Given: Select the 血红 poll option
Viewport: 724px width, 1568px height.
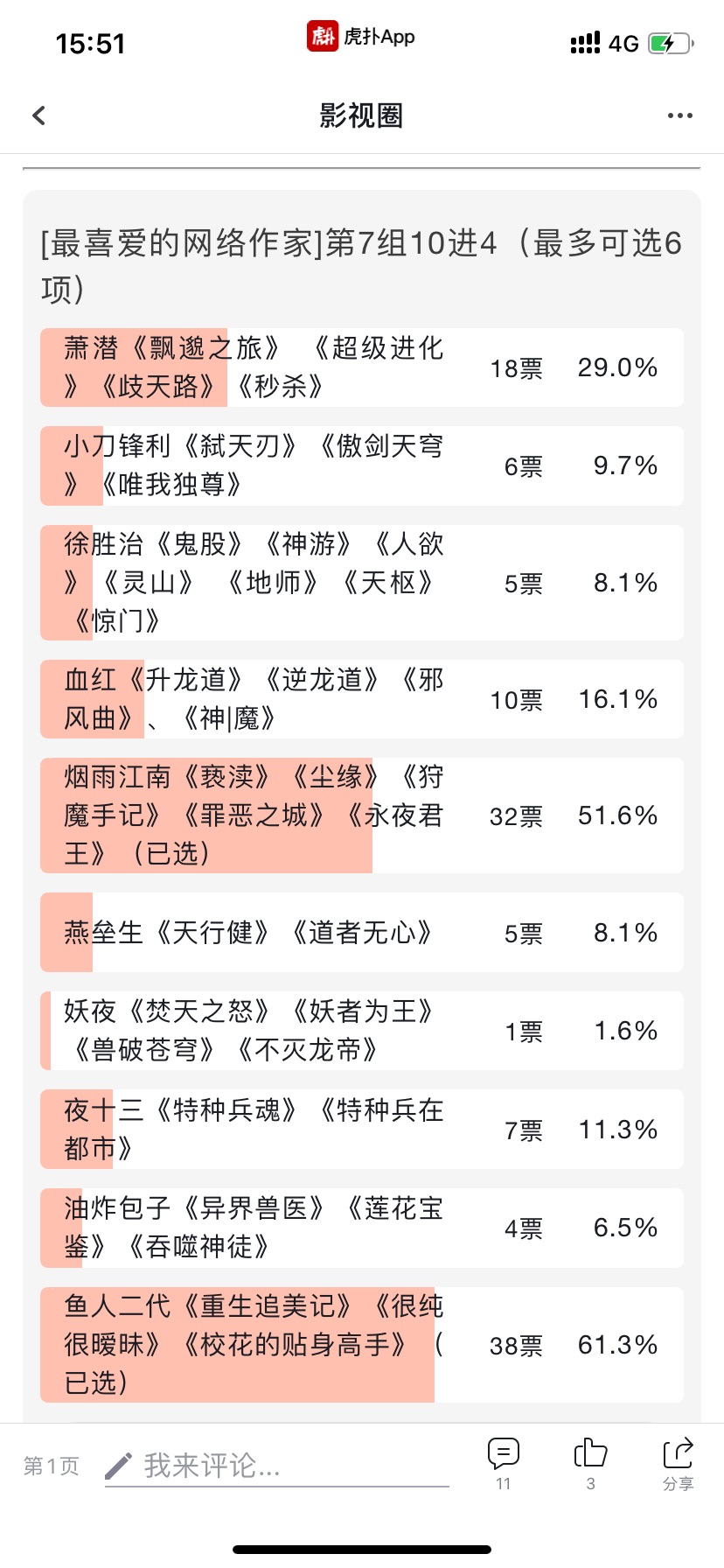Looking at the screenshot, I should click(362, 699).
